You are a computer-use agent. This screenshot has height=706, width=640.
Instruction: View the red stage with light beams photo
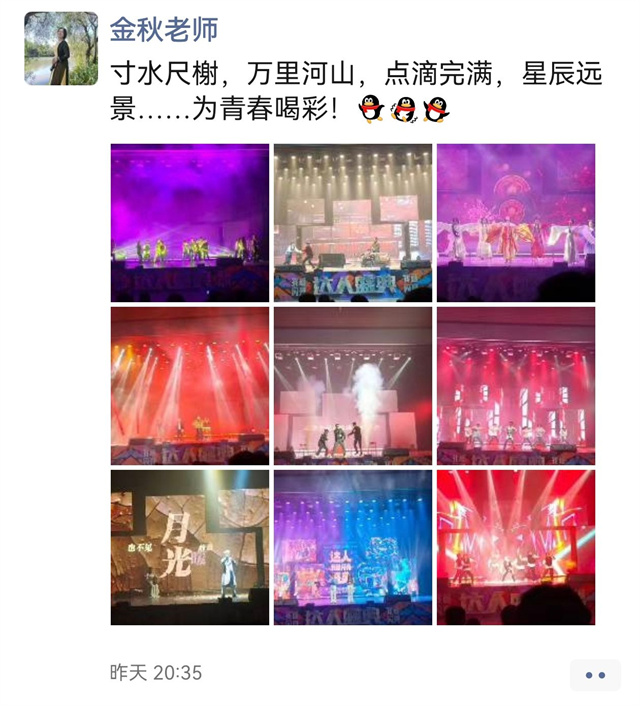click(189, 385)
